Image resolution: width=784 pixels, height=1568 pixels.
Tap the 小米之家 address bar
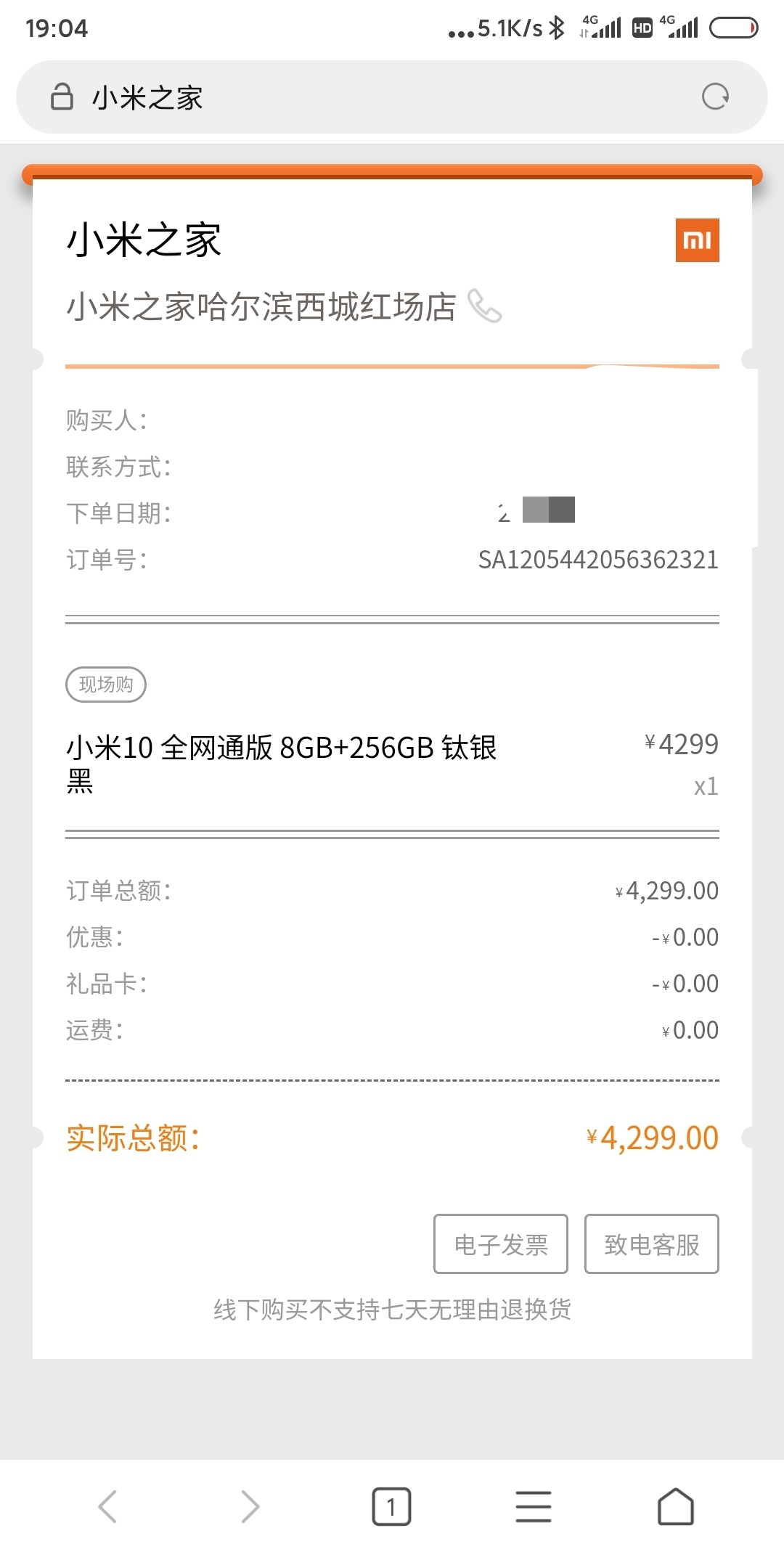[x=363, y=97]
